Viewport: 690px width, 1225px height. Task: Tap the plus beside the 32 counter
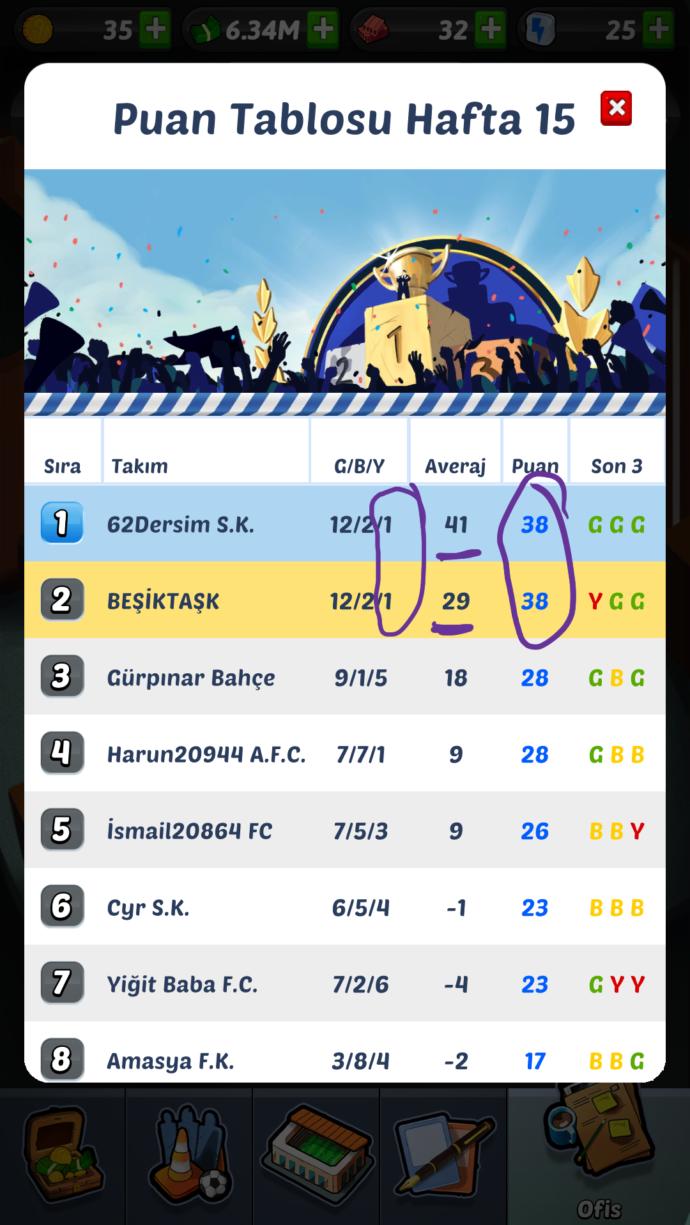point(490,30)
